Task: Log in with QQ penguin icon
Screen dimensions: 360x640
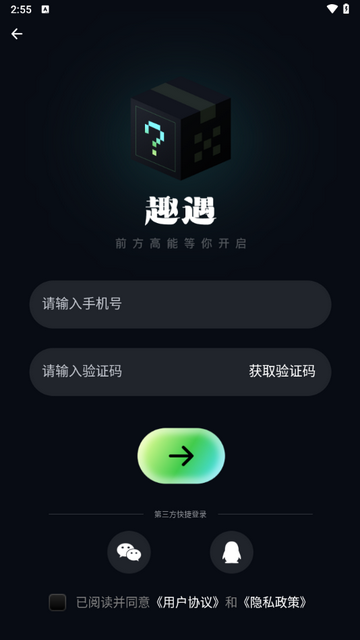Action: (x=231, y=552)
